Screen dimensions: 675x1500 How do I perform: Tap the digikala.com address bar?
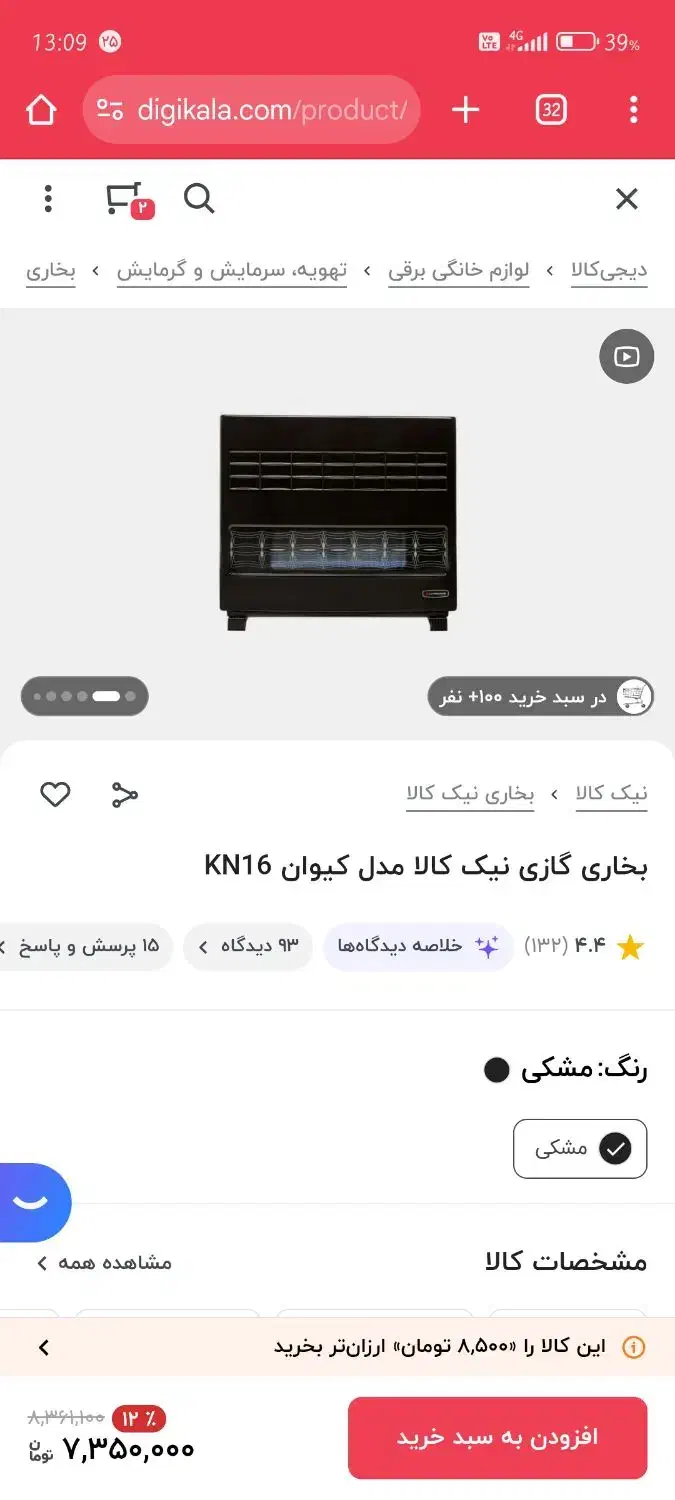[x=252, y=110]
